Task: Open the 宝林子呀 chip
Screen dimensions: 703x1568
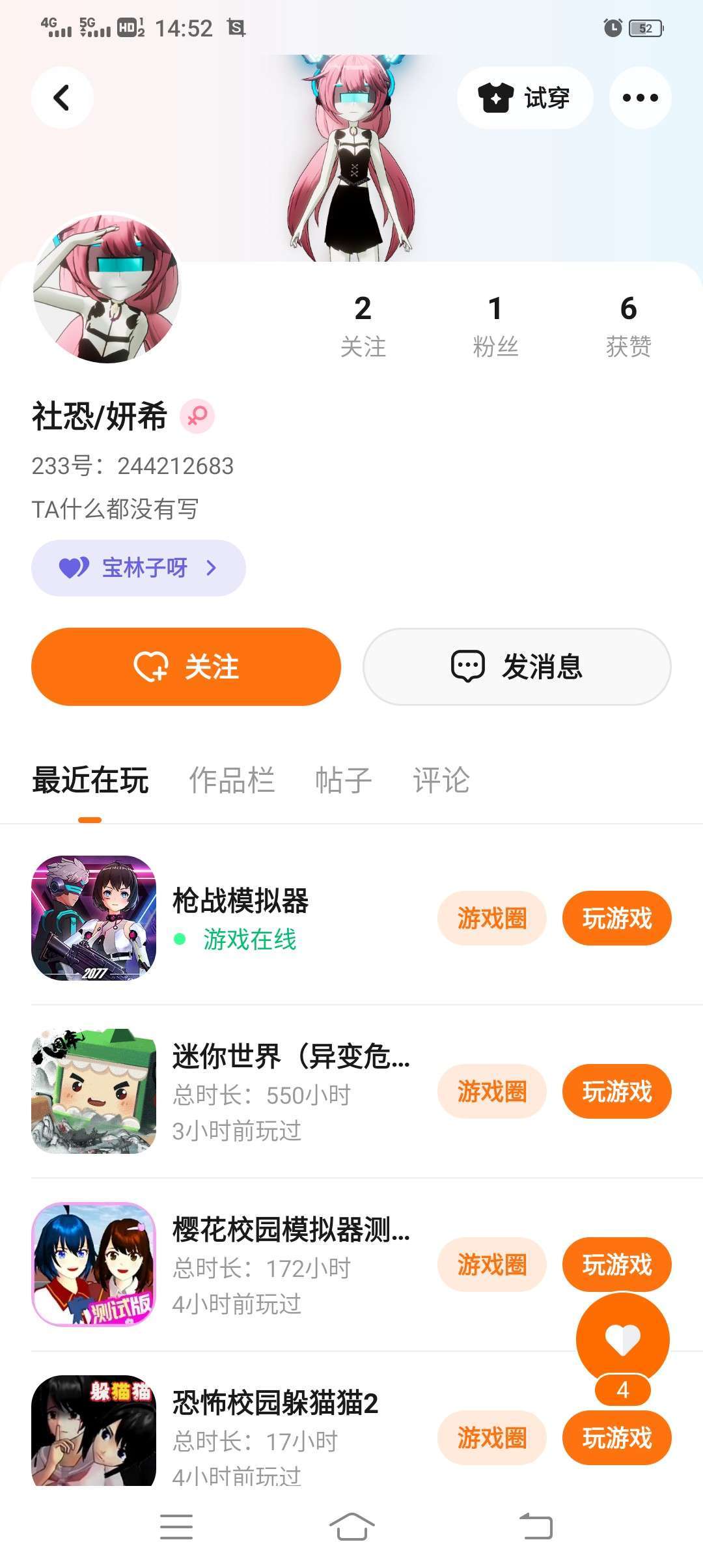Action: tap(139, 568)
